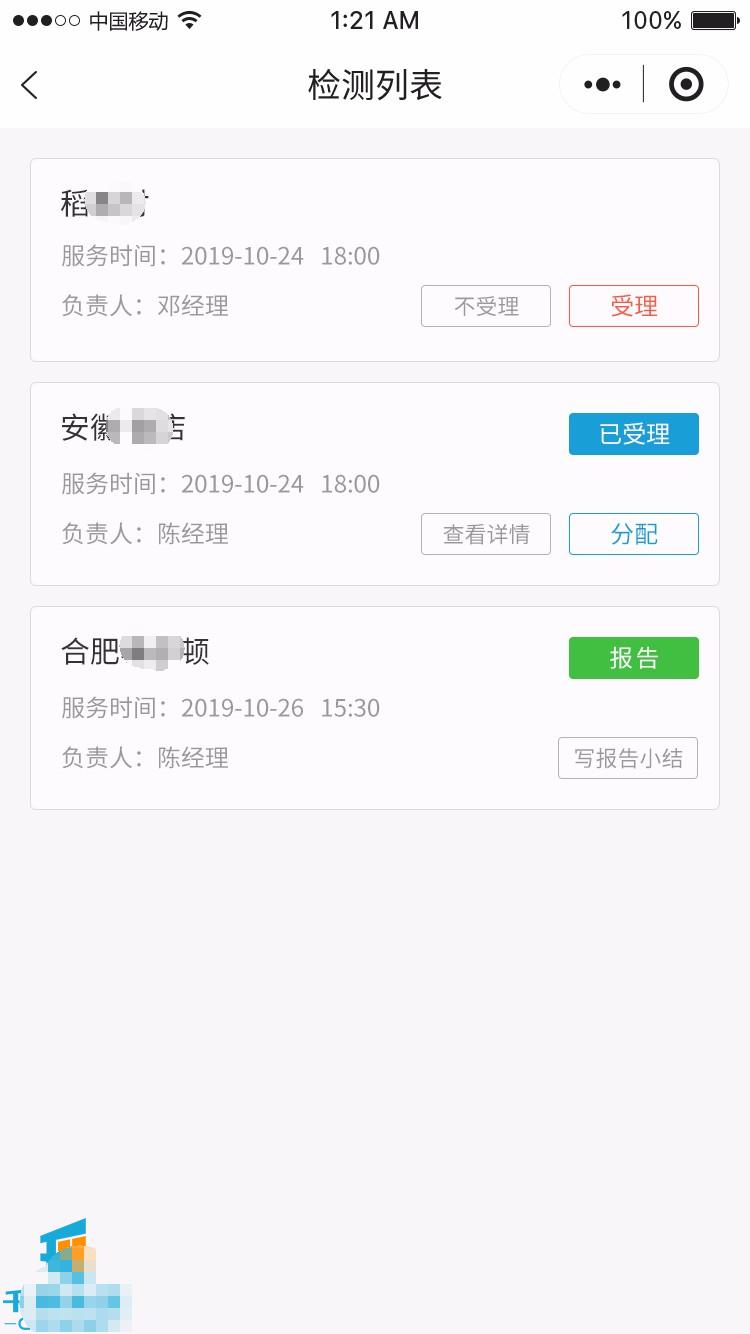Open 查看详情 for 安徽 entry
This screenshot has width=750, height=1334.
tap(486, 534)
